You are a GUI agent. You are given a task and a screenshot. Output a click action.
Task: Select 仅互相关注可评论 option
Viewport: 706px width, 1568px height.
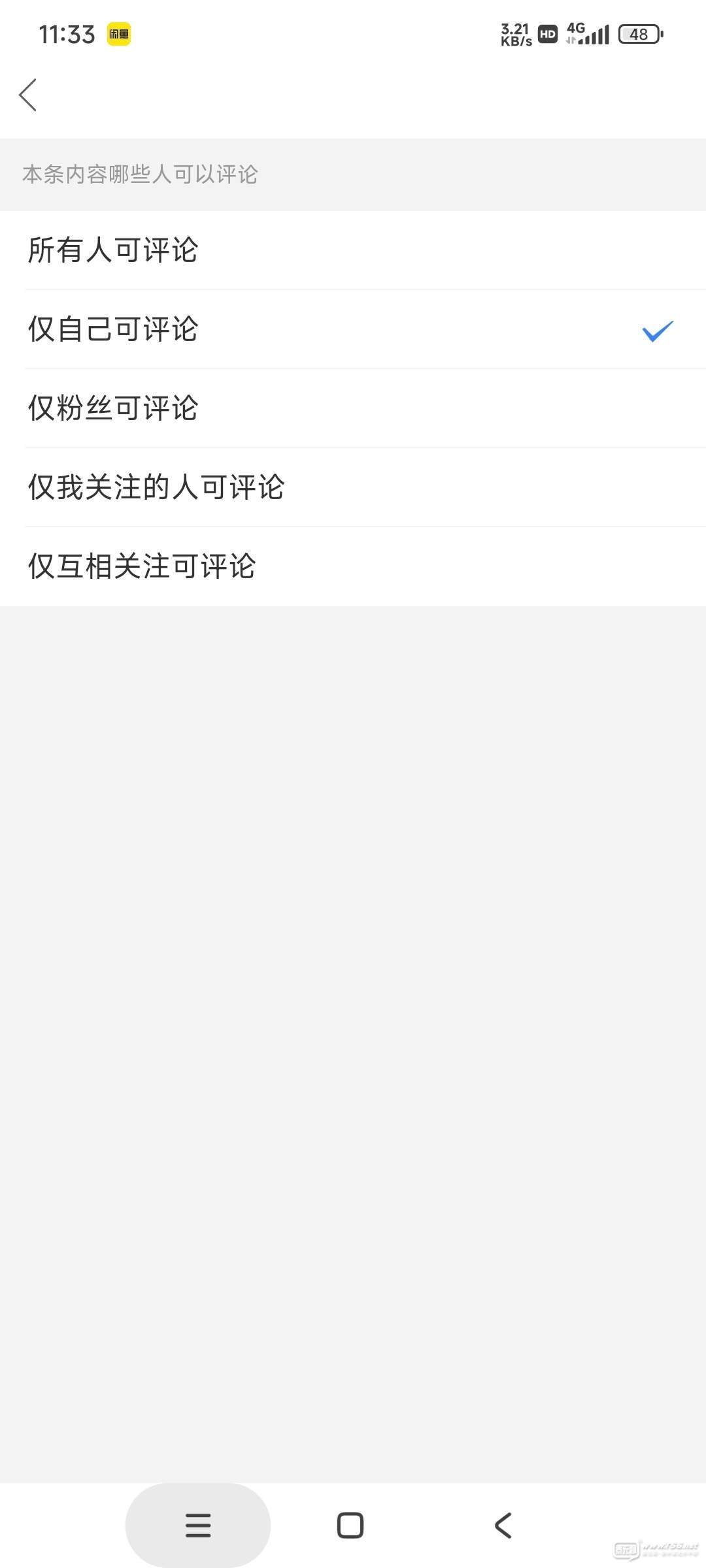point(353,566)
